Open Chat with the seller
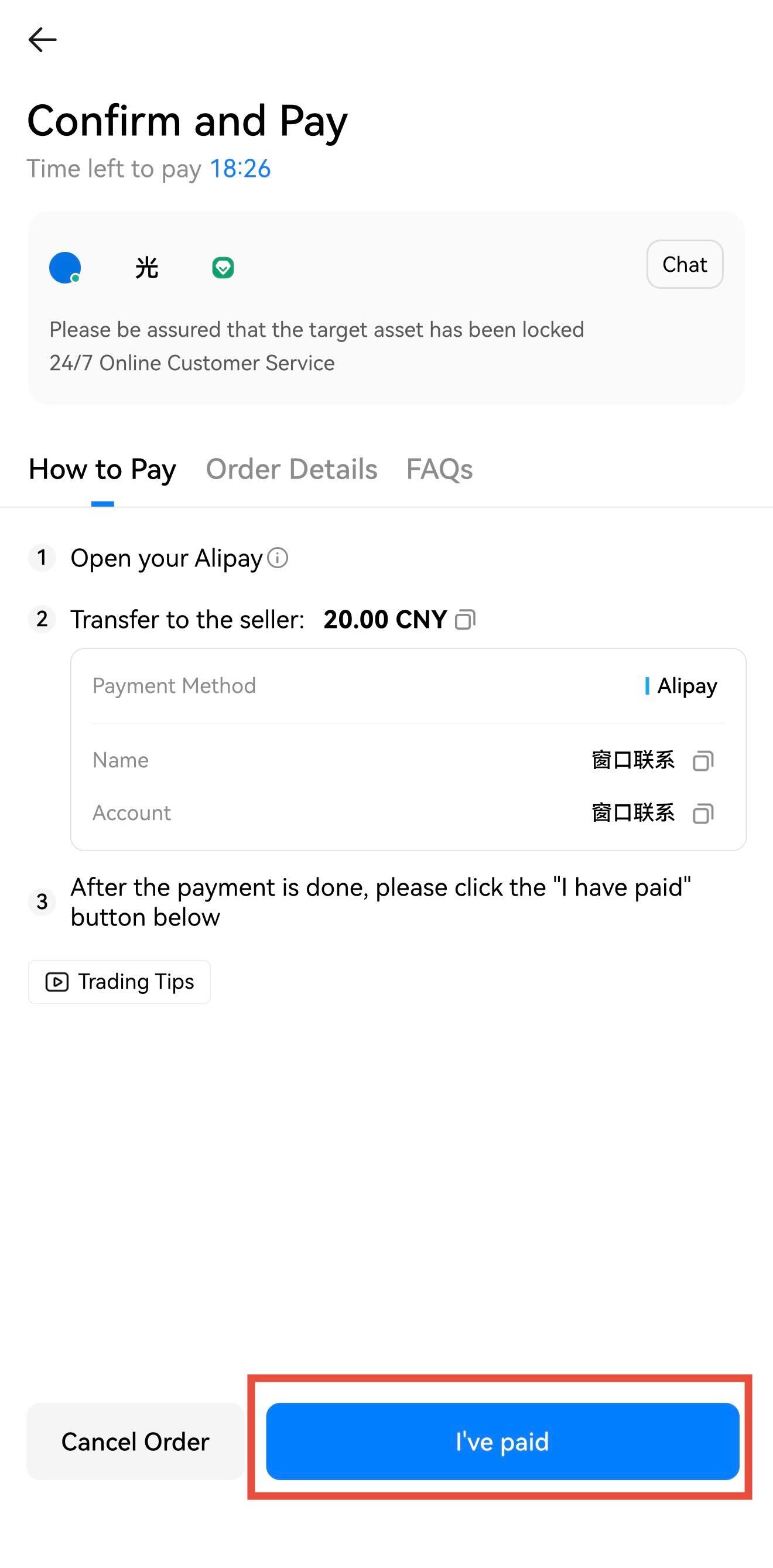773x1568 pixels. click(684, 264)
